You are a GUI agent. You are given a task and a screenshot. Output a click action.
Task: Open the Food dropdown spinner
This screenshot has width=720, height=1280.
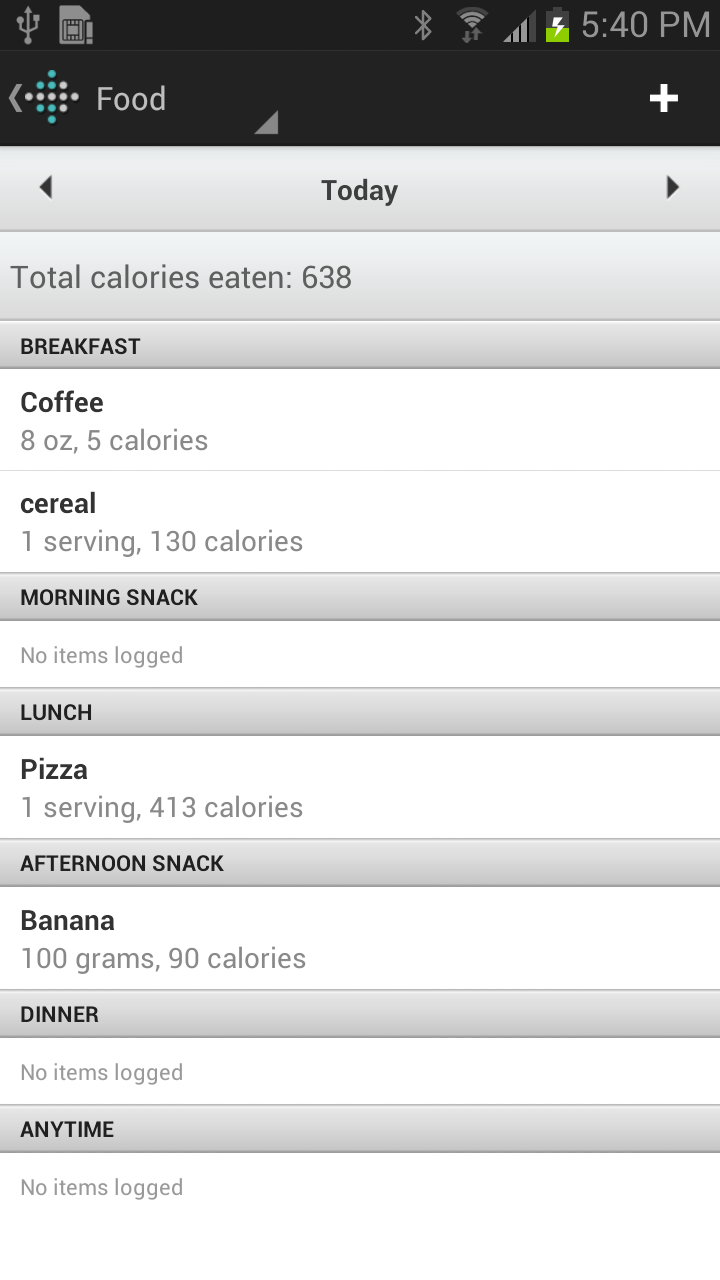[186, 99]
